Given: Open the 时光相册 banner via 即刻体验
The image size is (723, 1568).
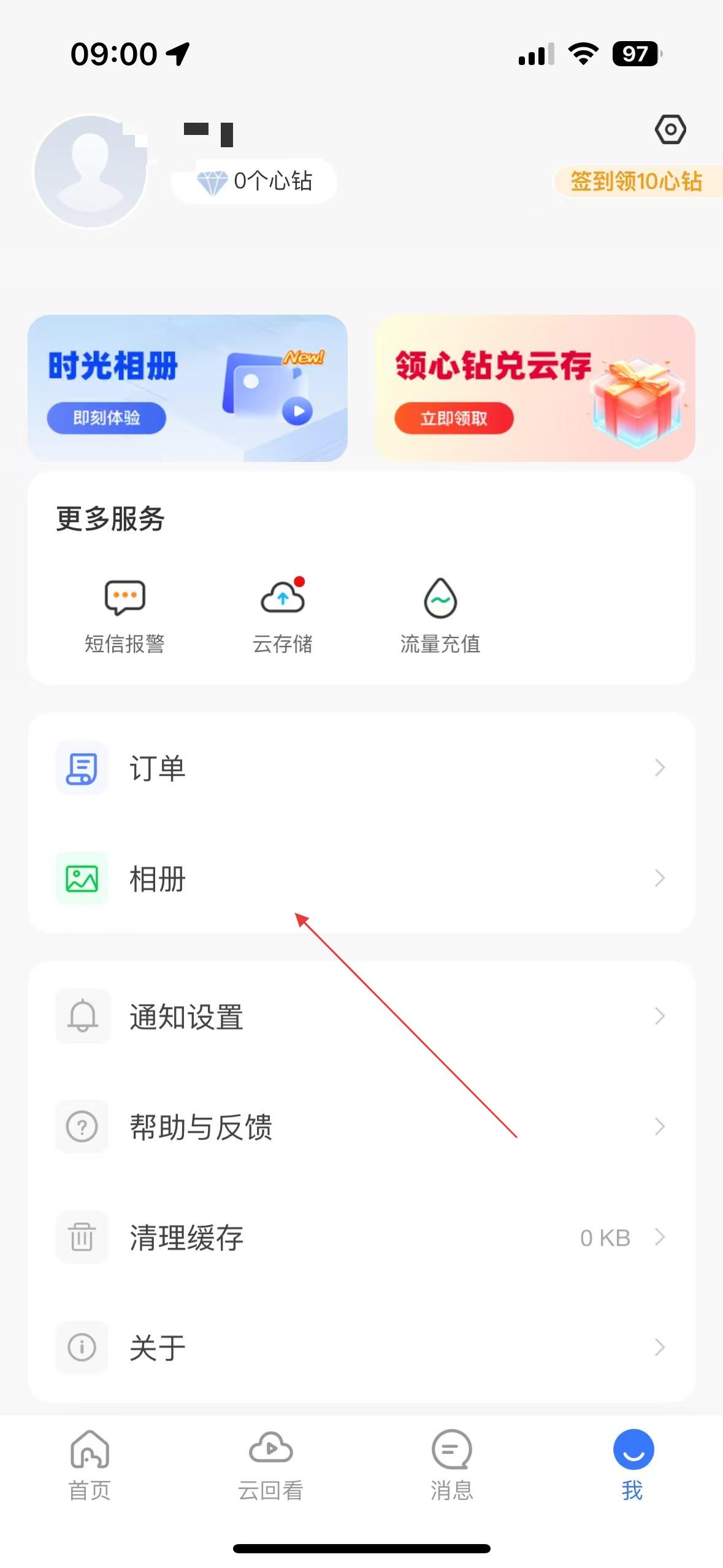Looking at the screenshot, I should tap(107, 419).
